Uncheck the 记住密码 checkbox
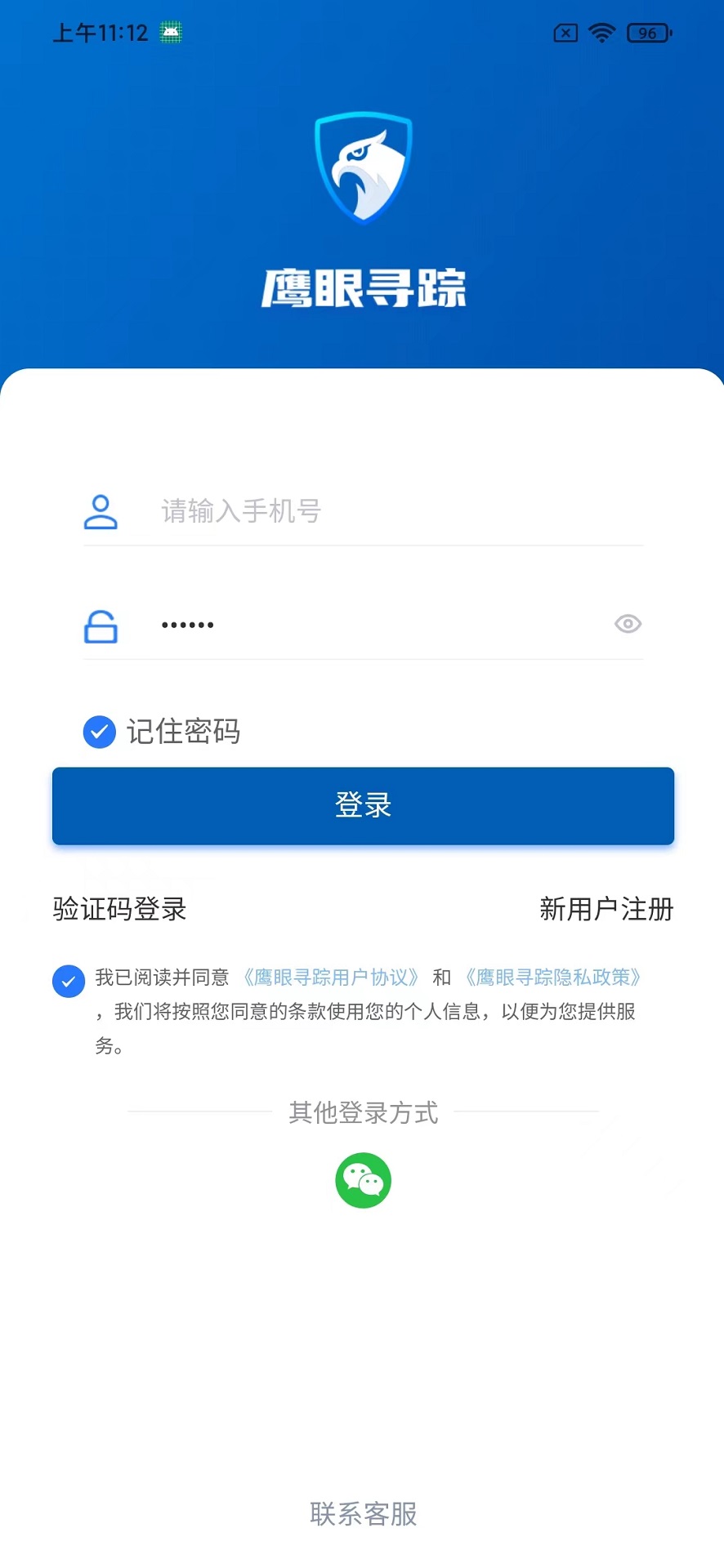 click(x=99, y=732)
